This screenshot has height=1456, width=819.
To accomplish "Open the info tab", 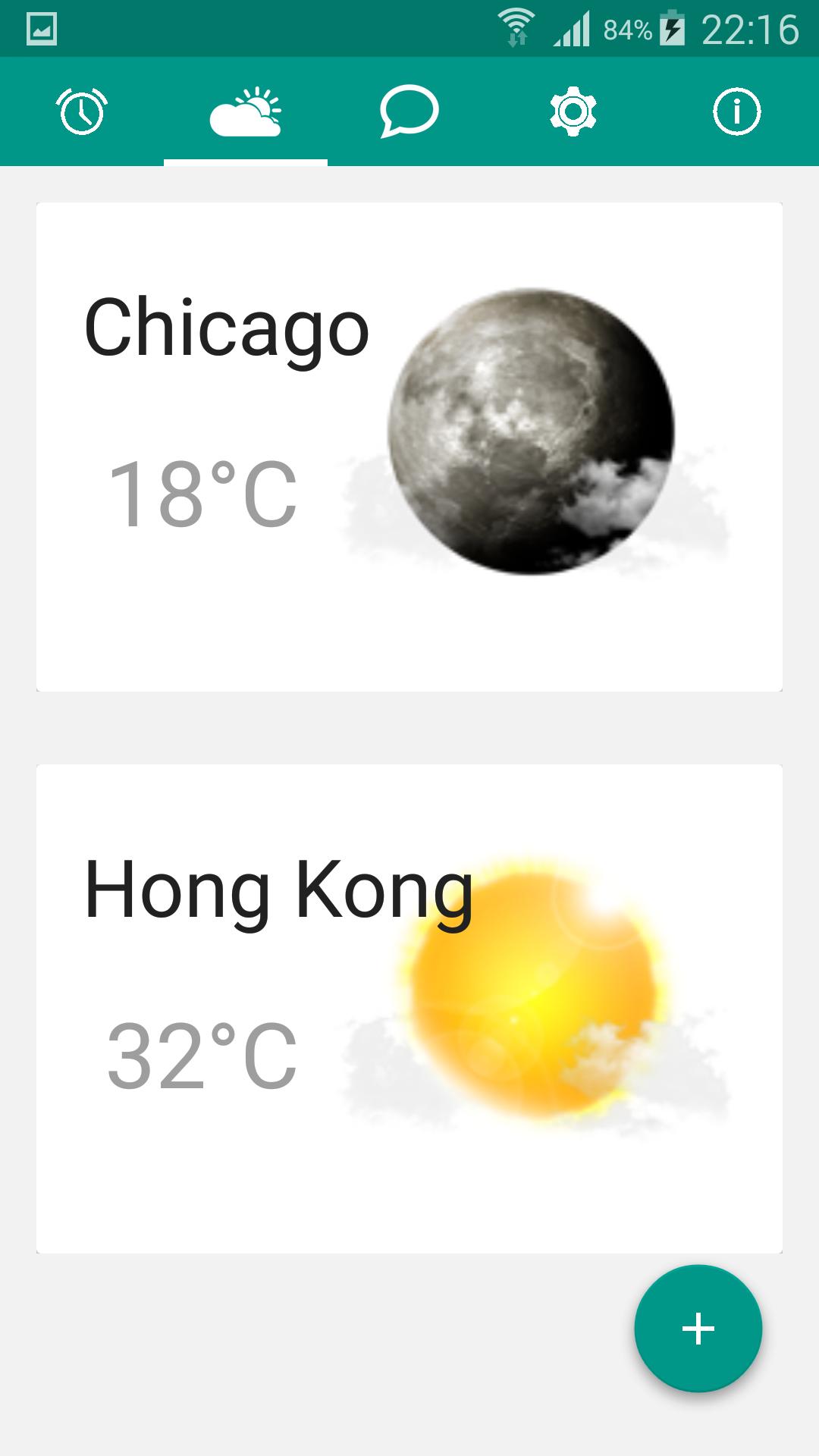I will 737,111.
